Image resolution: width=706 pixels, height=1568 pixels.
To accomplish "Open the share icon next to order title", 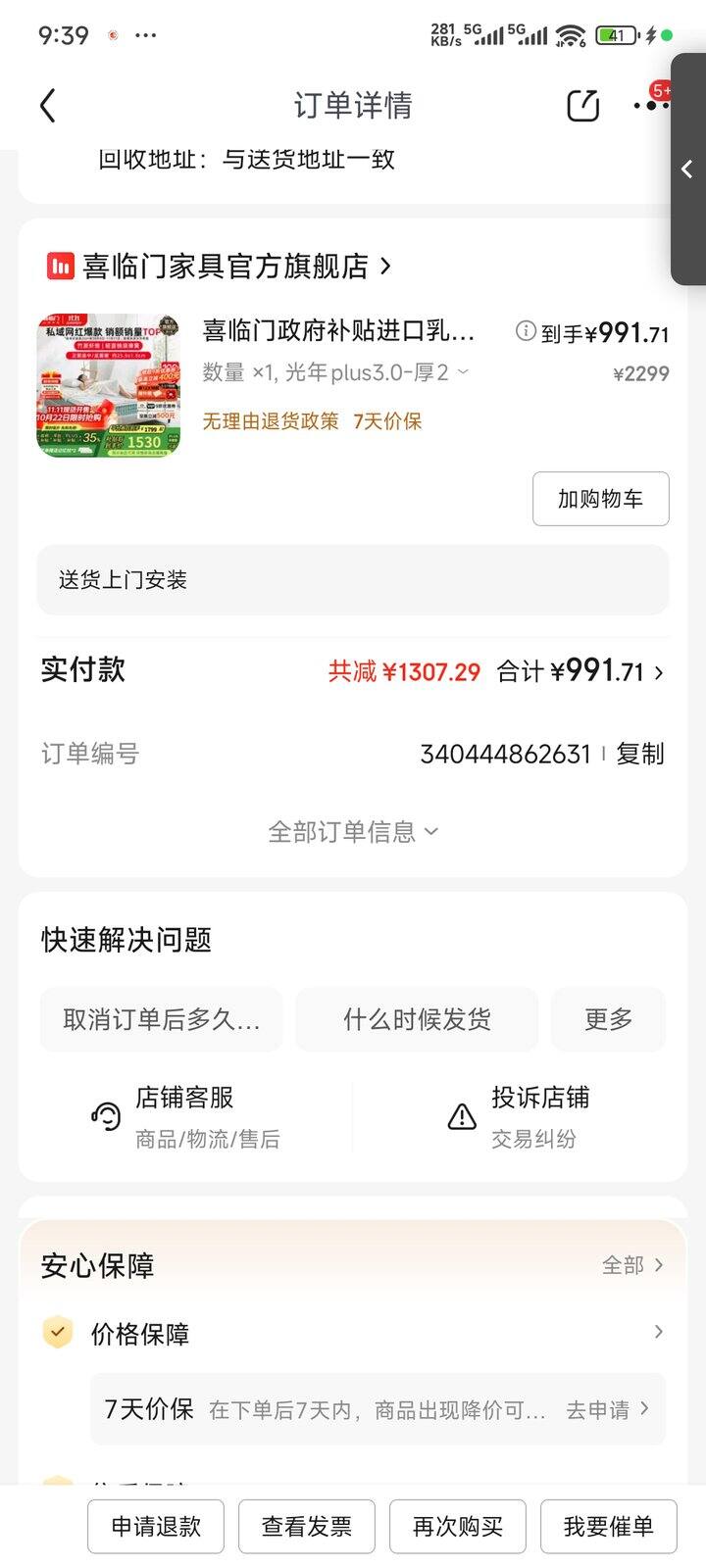I will 582,104.
